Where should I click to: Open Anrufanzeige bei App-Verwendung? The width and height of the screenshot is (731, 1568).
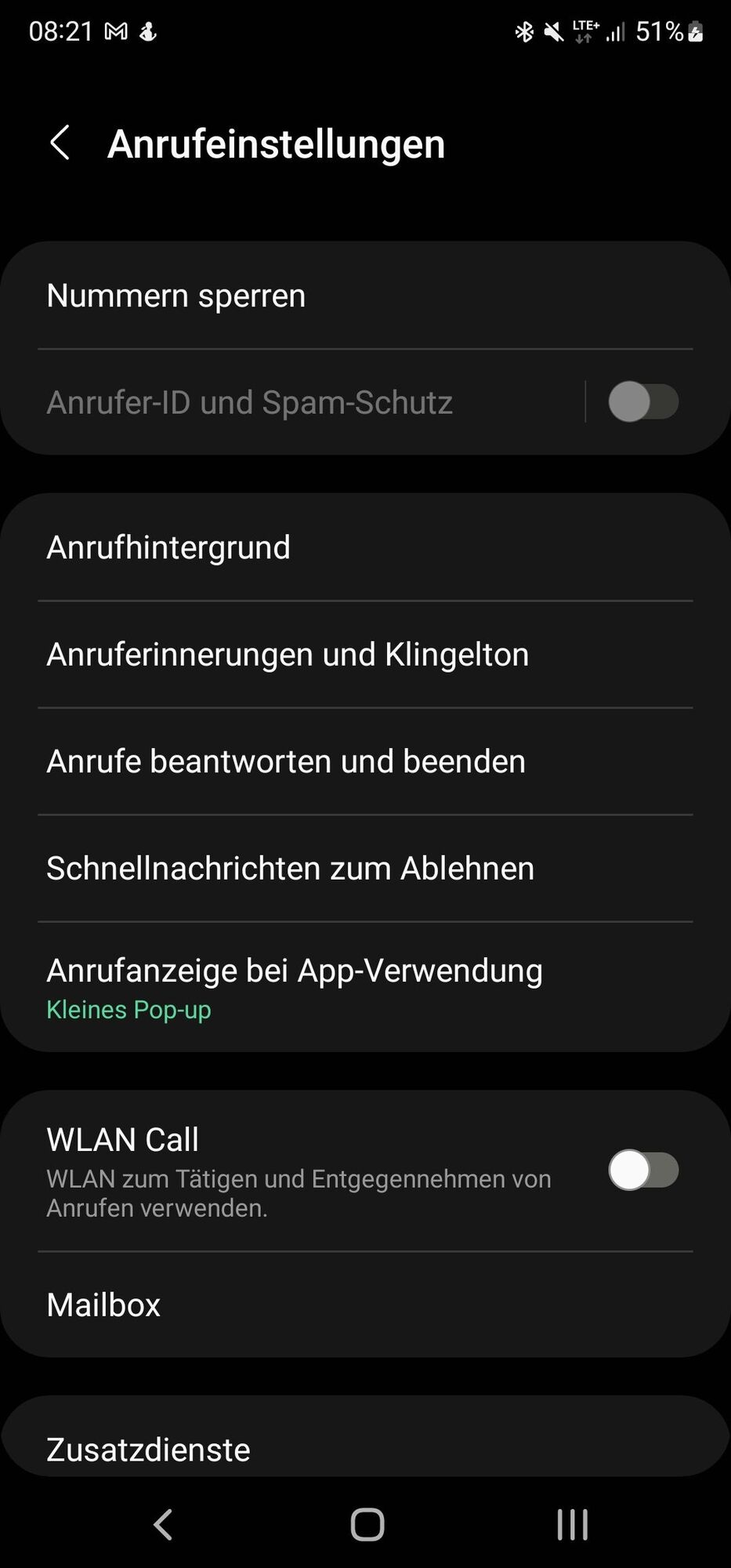click(x=365, y=986)
